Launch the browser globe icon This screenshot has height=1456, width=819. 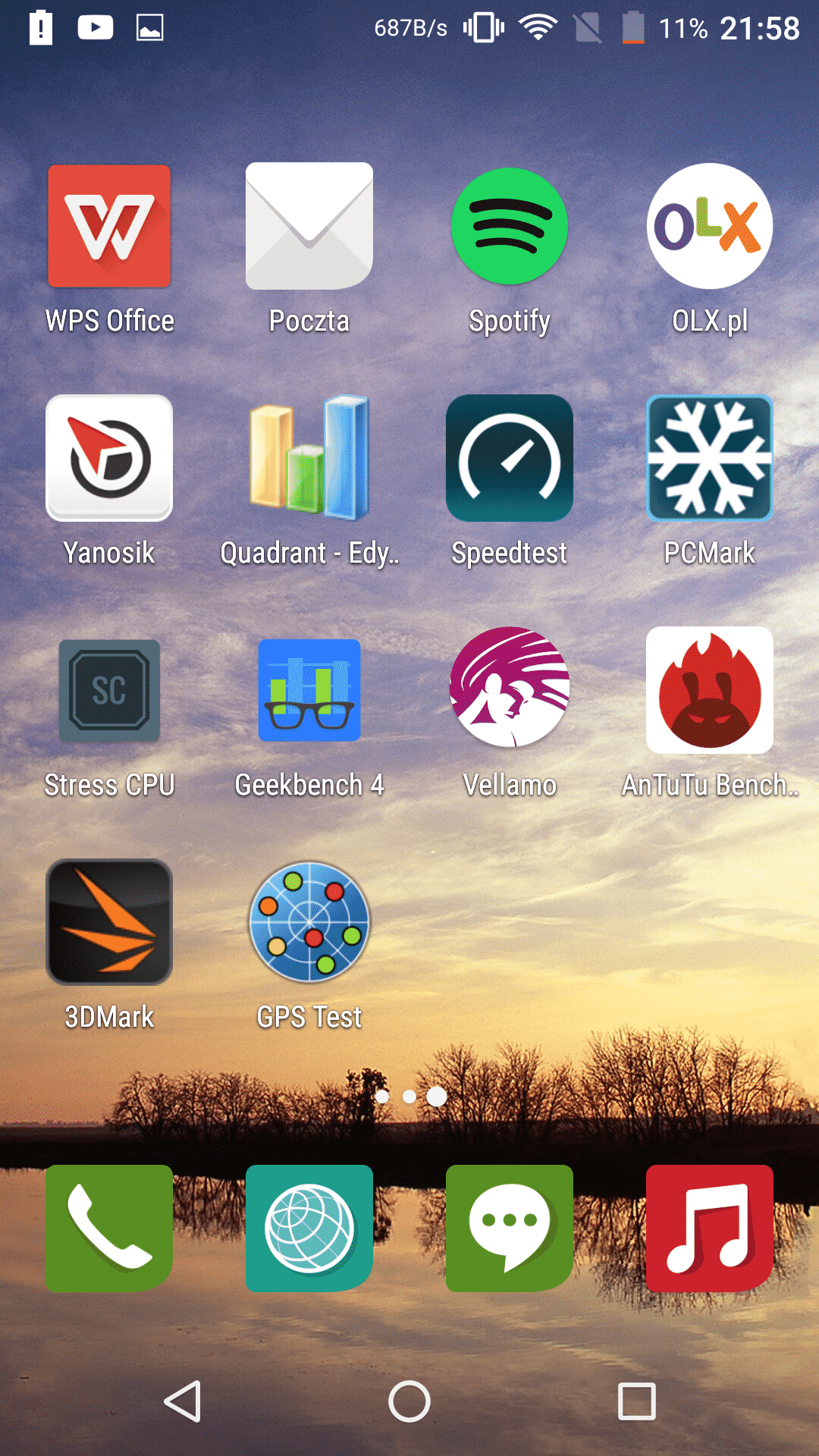[309, 1228]
